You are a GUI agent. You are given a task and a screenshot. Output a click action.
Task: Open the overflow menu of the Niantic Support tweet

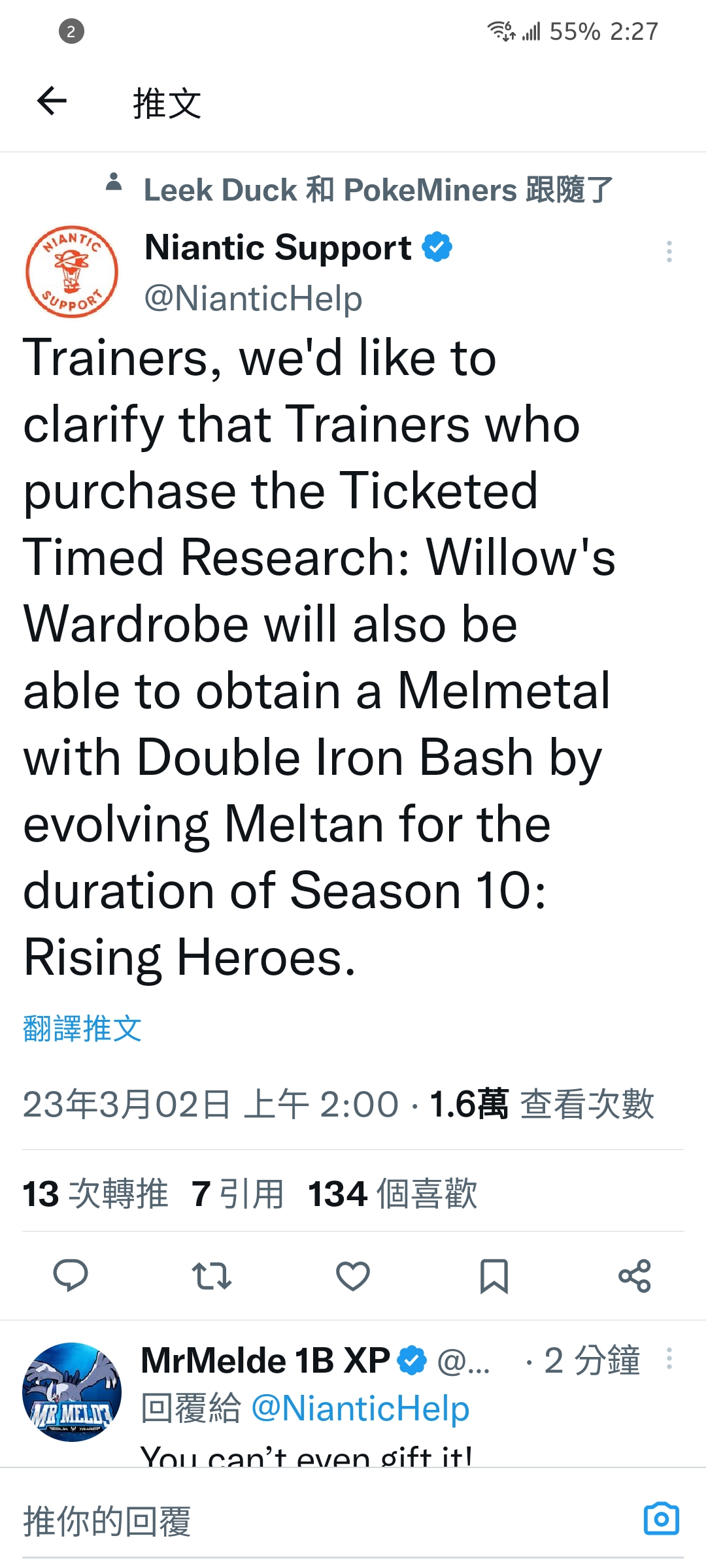[669, 252]
